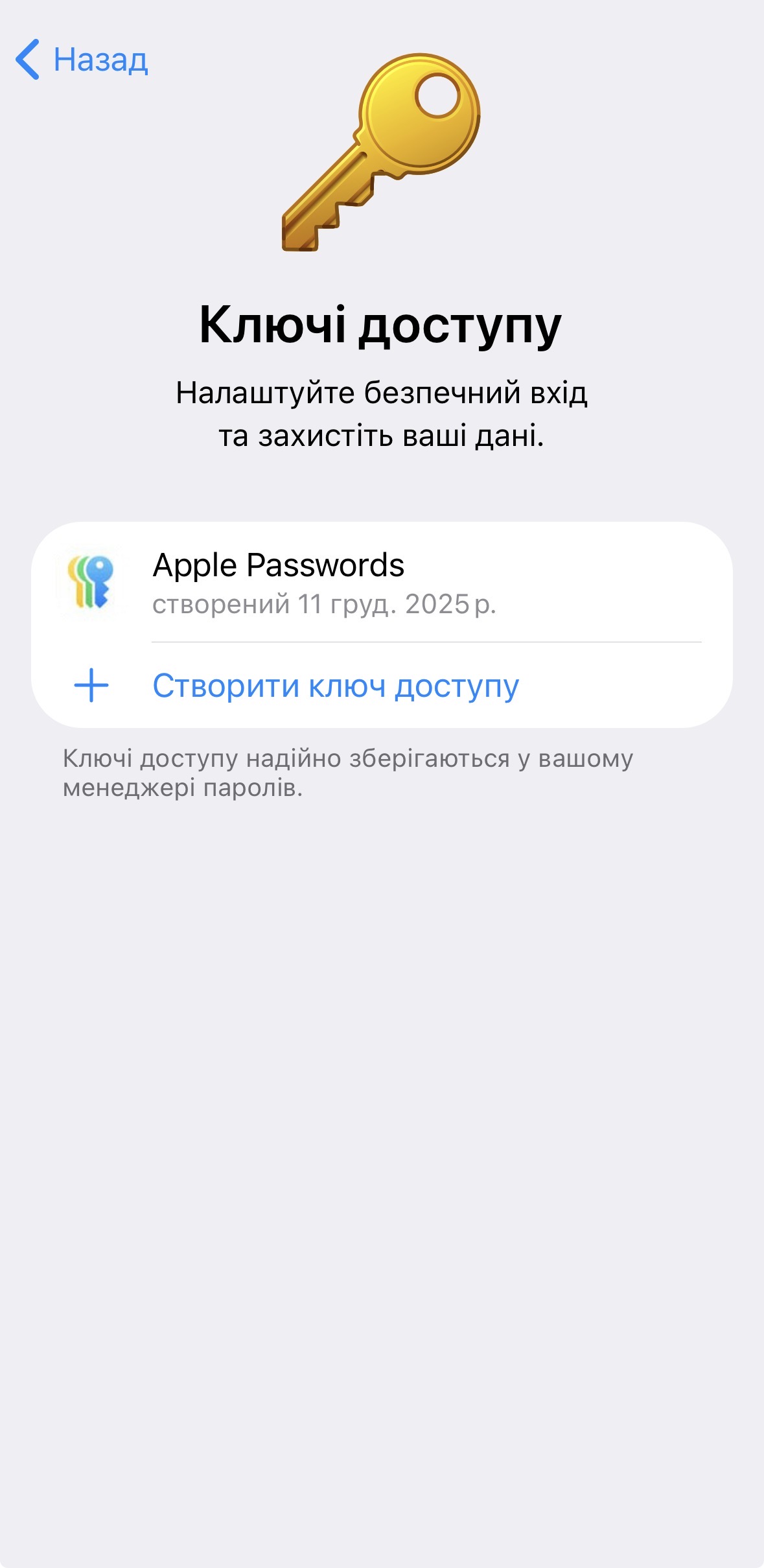Go back using the Назад button

(82, 60)
